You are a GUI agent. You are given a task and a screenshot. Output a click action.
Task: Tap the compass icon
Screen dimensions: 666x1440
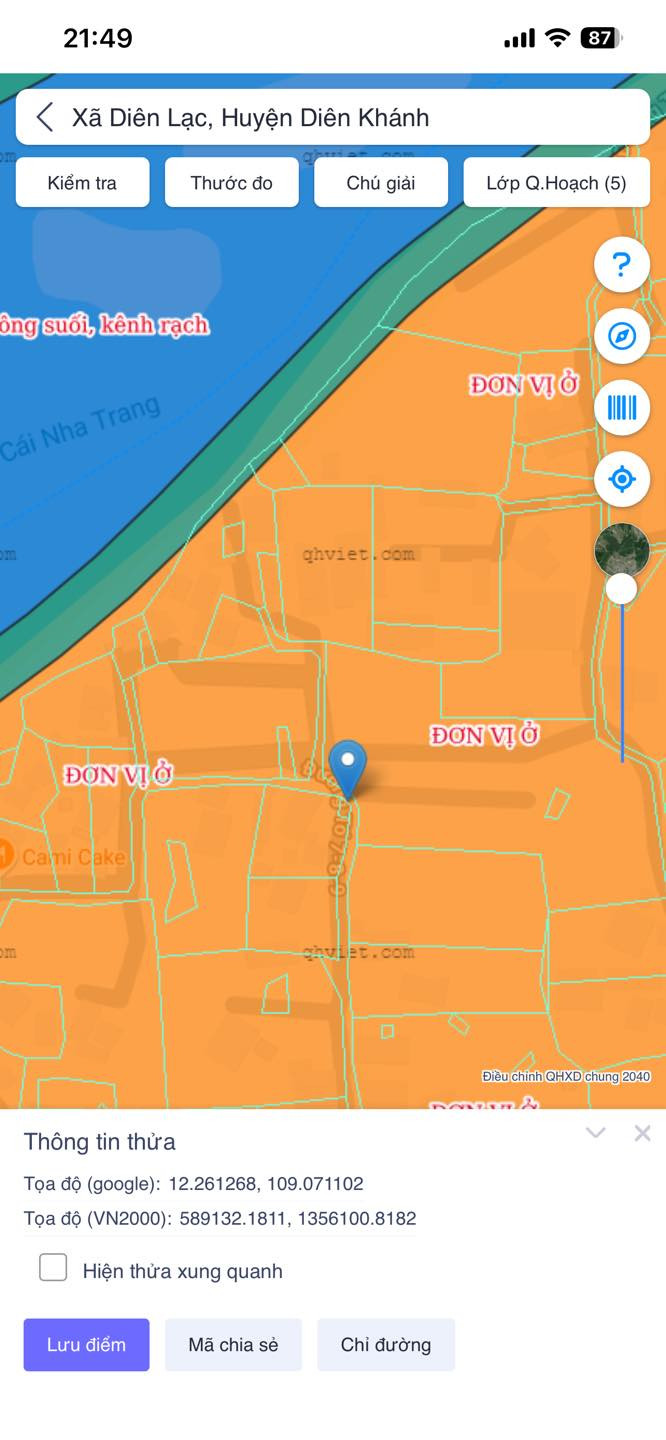pyautogui.click(x=621, y=336)
